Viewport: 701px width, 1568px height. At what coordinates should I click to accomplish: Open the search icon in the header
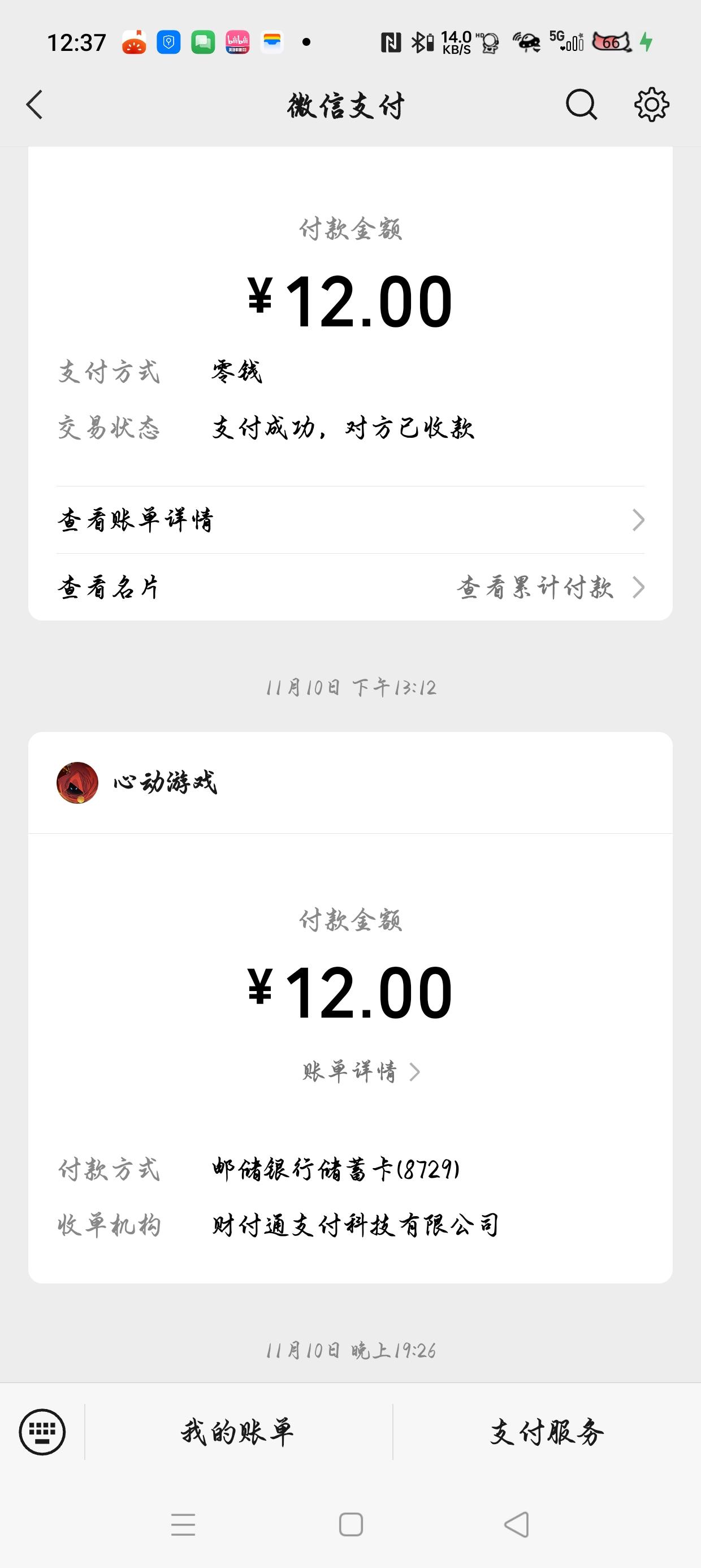[x=581, y=105]
